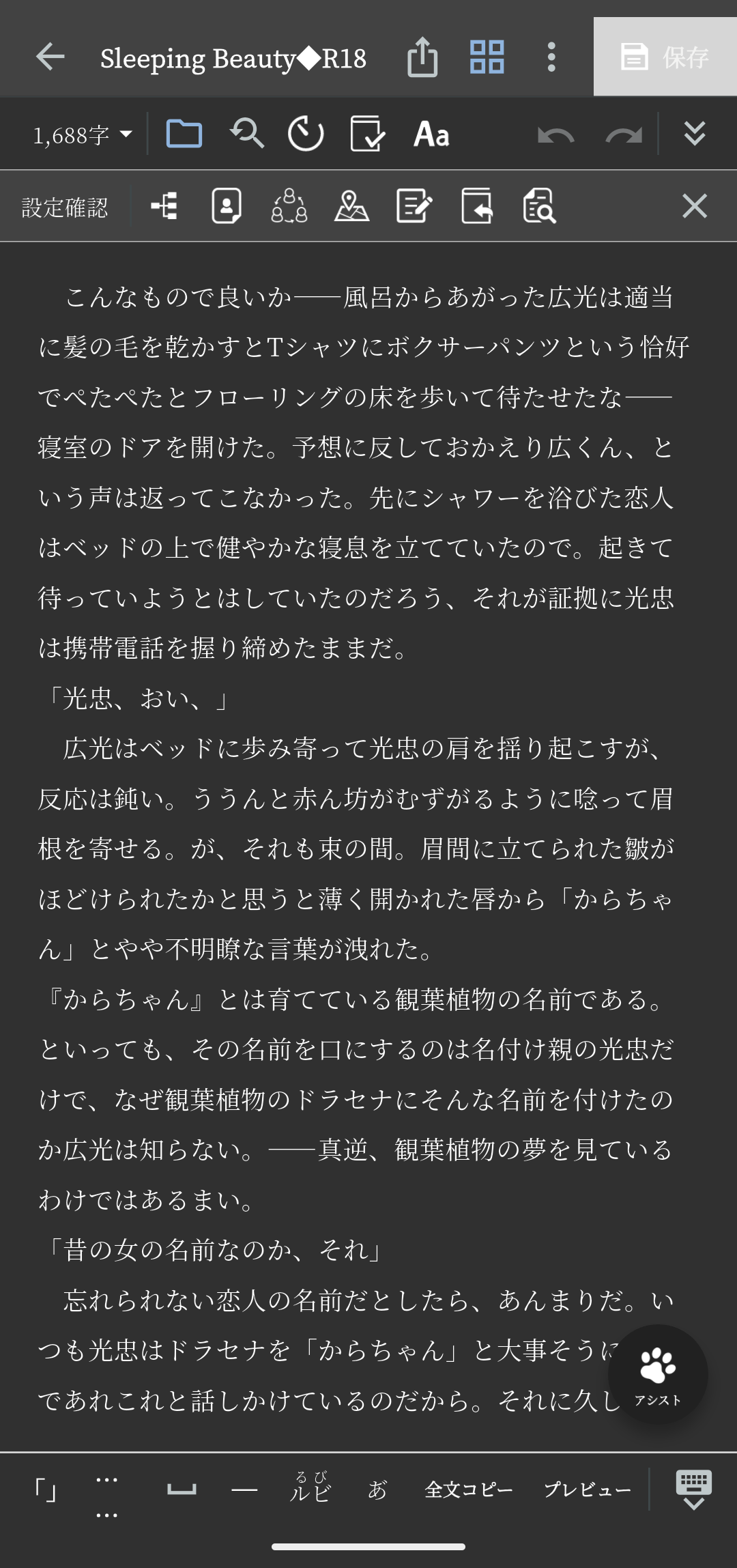Open the character profile setting icon

tap(227, 206)
